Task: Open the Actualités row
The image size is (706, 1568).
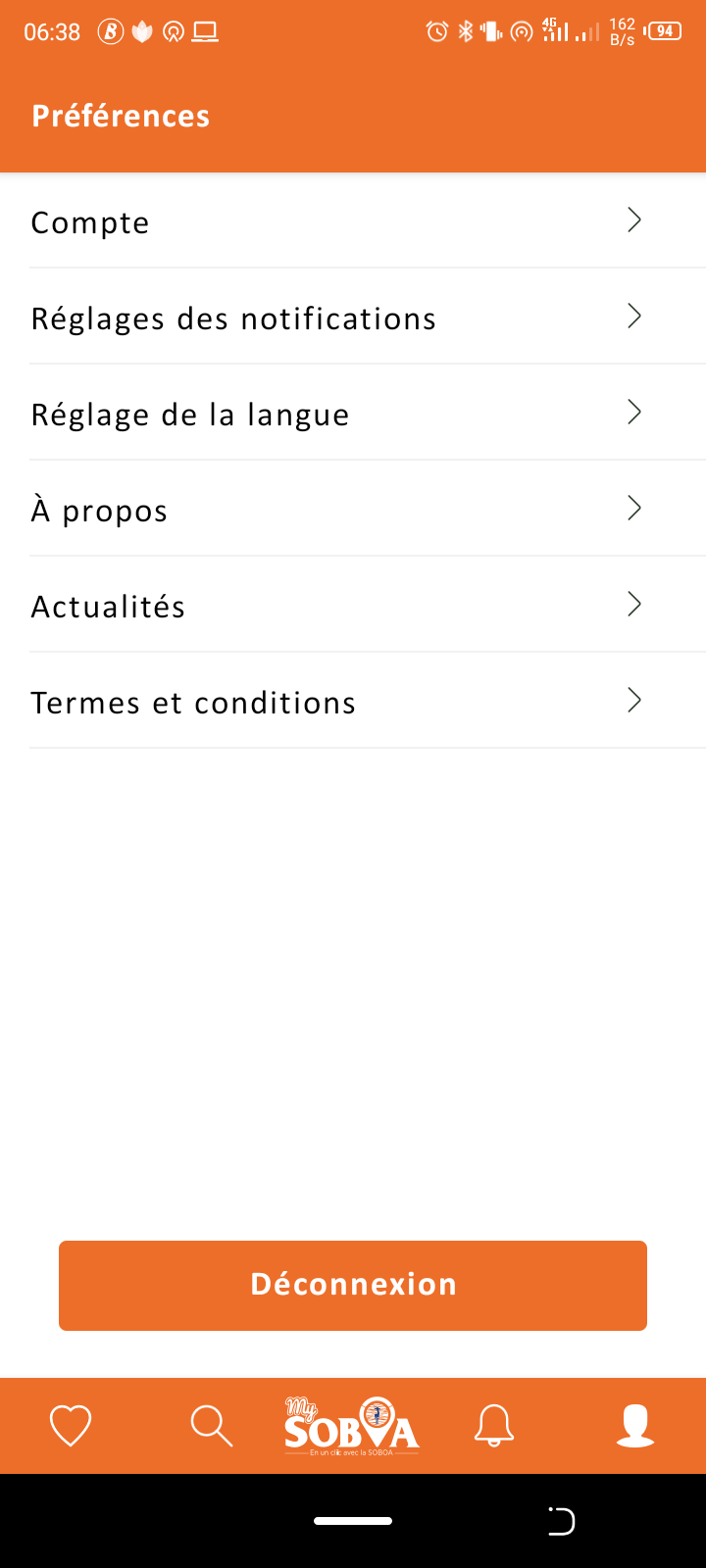Action: point(353,606)
